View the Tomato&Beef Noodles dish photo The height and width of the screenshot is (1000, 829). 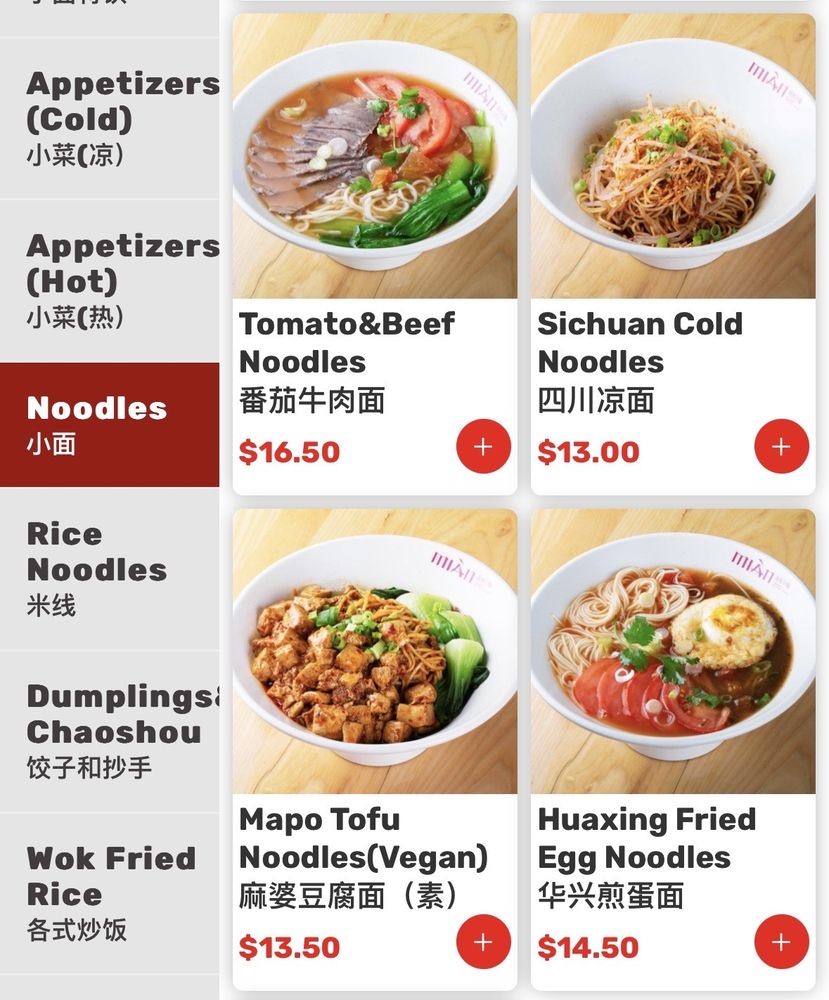(x=375, y=157)
